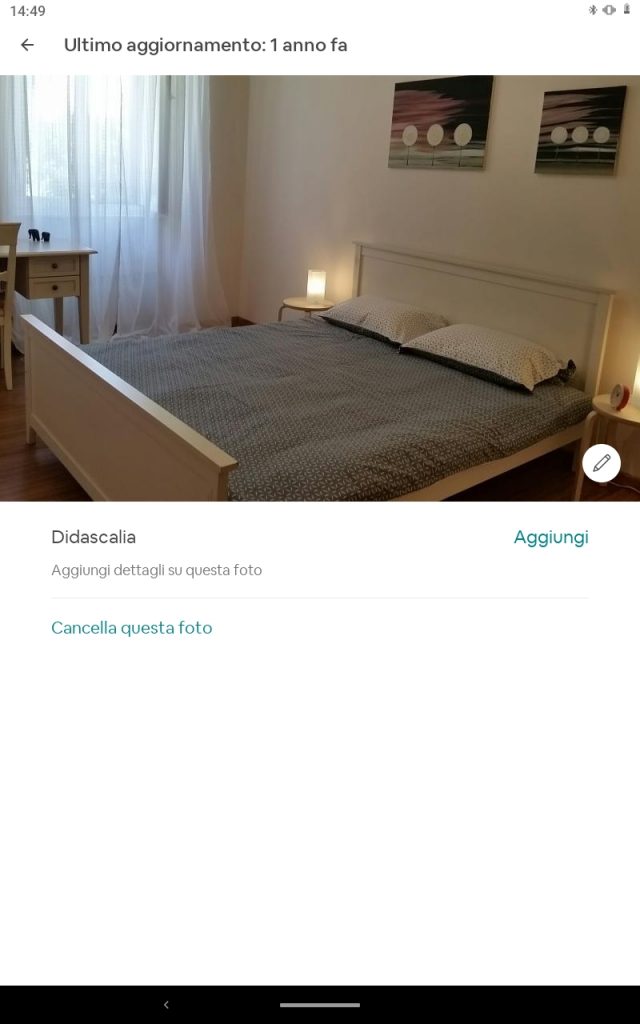Select Cancella questa foto
Screen dimensions: 640x1024
(132, 628)
